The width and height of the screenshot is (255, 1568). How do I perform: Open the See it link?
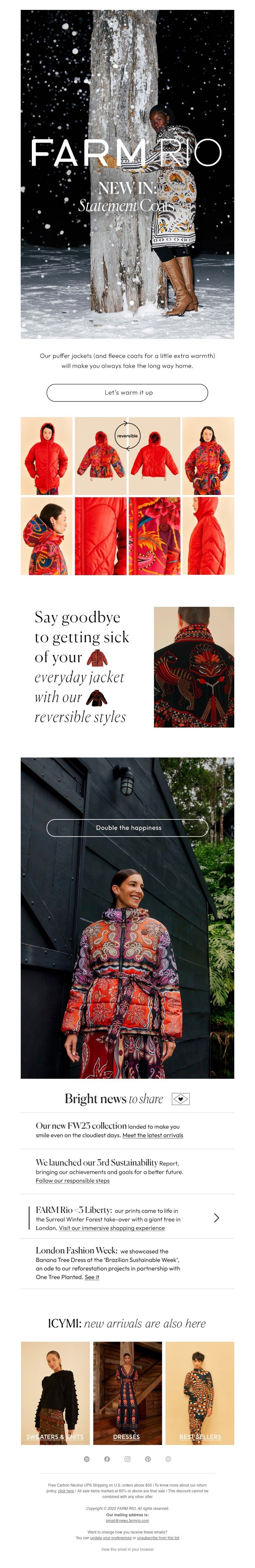point(92,1276)
